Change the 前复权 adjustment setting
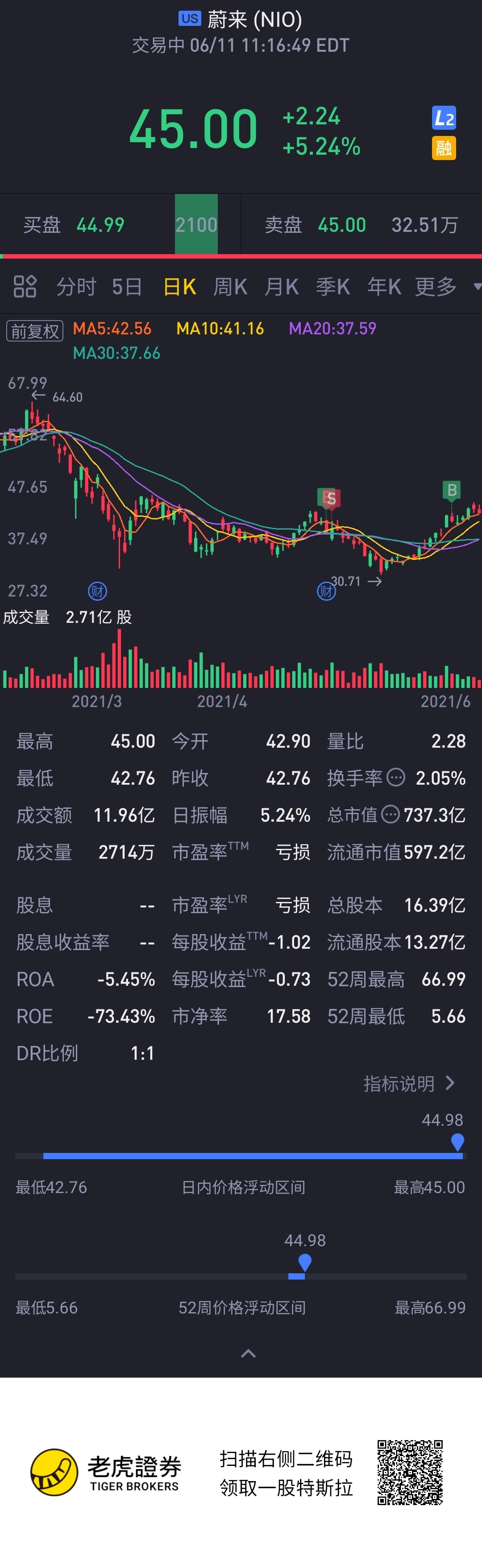The height and width of the screenshot is (1568, 482). 35,331
